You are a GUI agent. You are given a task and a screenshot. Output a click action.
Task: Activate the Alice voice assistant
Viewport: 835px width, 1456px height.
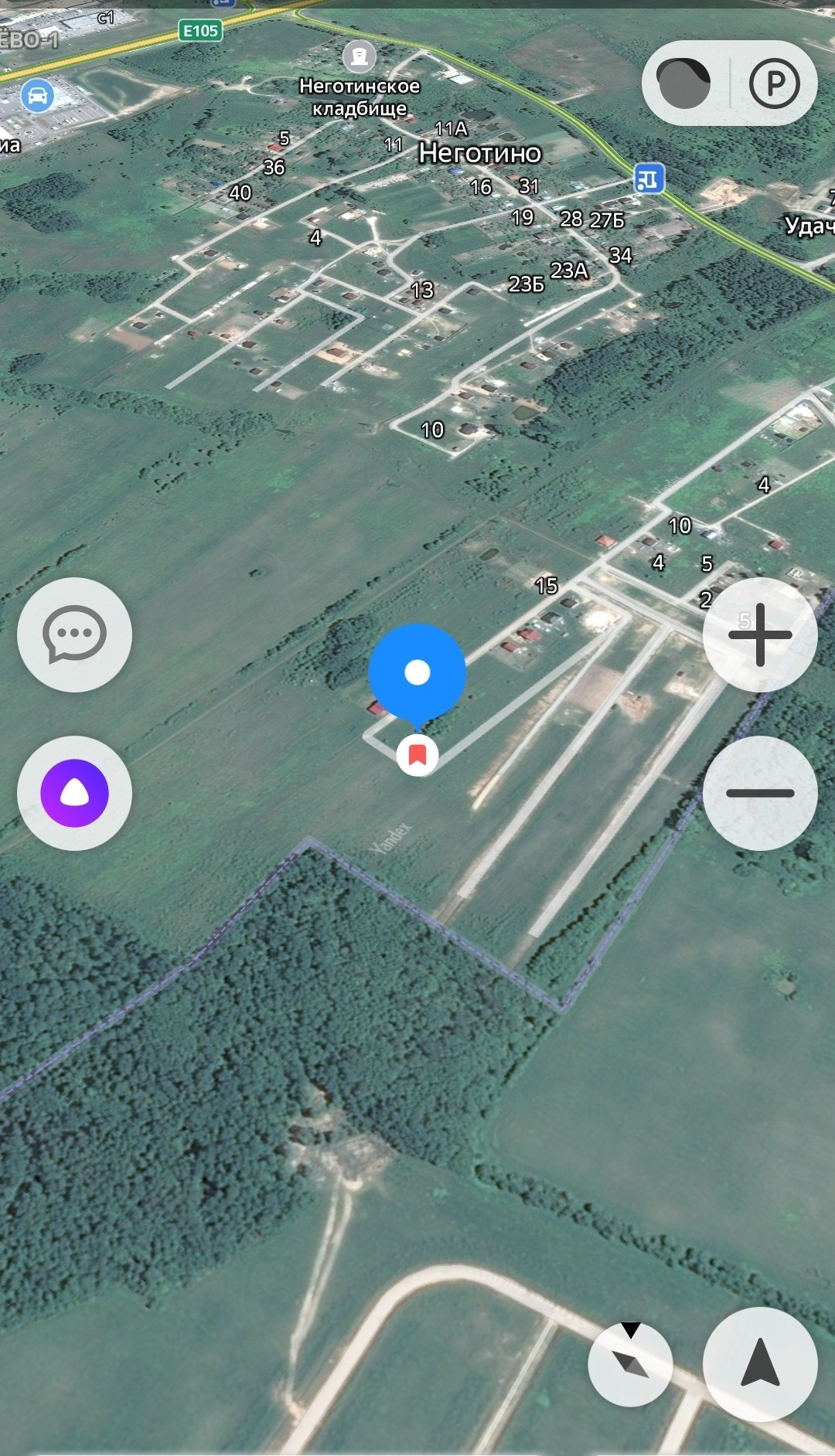tap(74, 793)
